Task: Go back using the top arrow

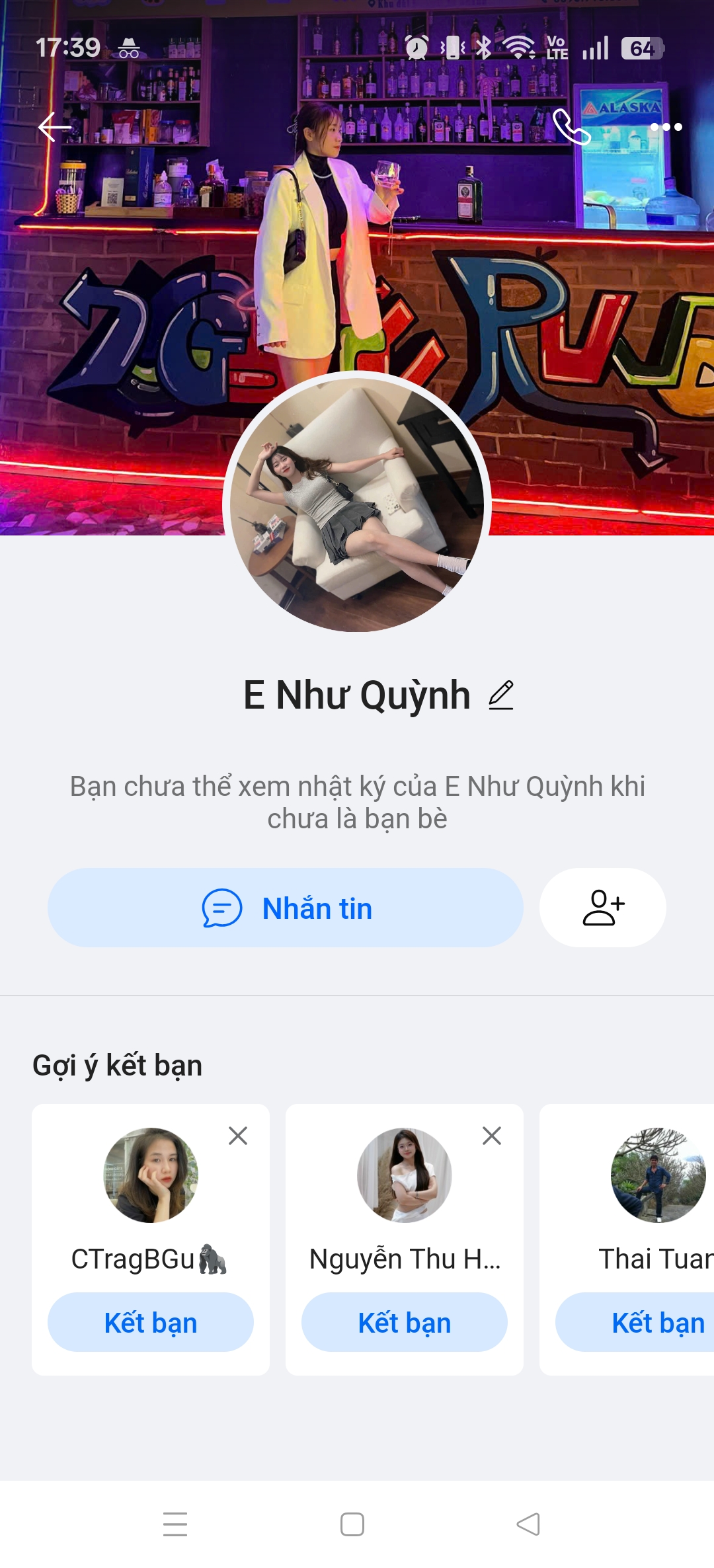Action: [54, 127]
